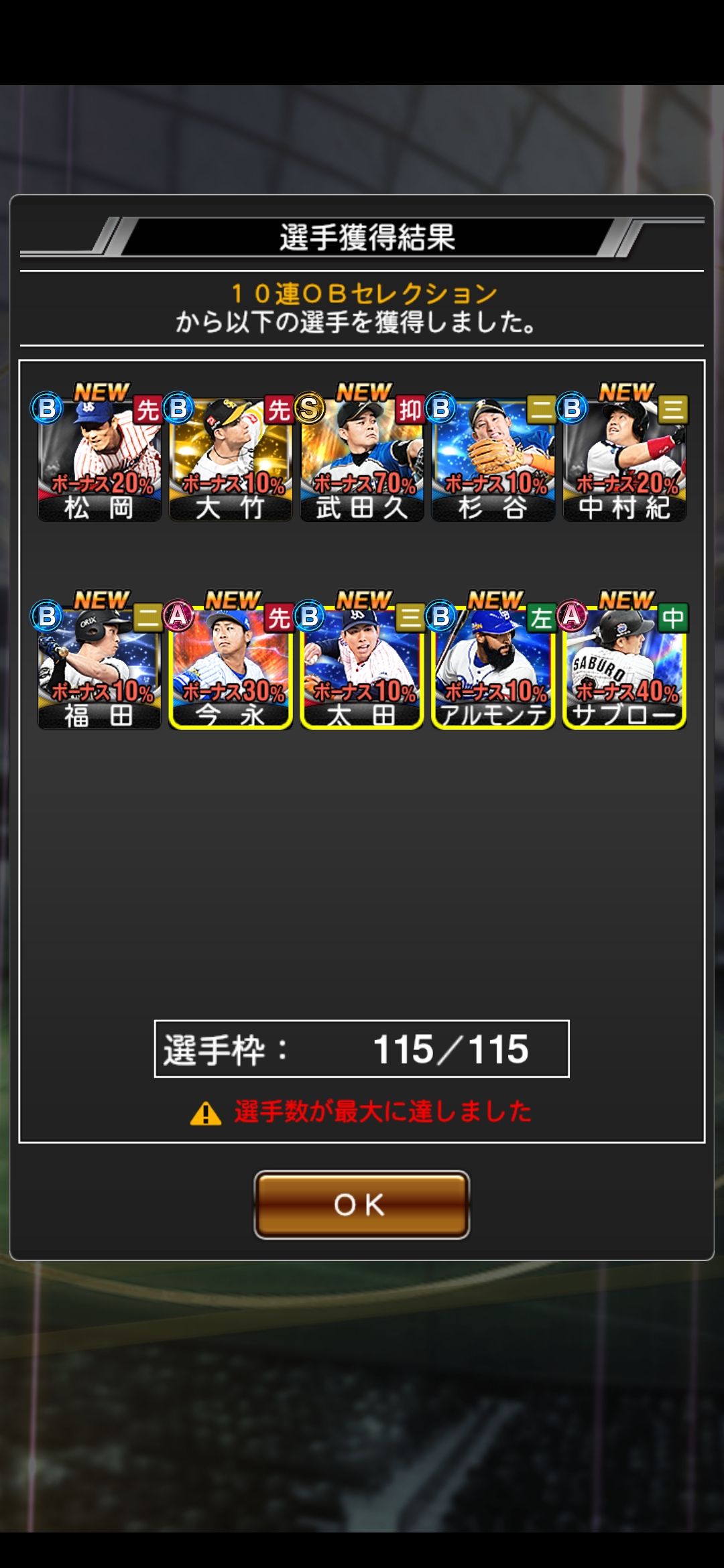Open the A-rank 今永 card
This screenshot has height=1568, width=724.
pyautogui.click(x=231, y=667)
